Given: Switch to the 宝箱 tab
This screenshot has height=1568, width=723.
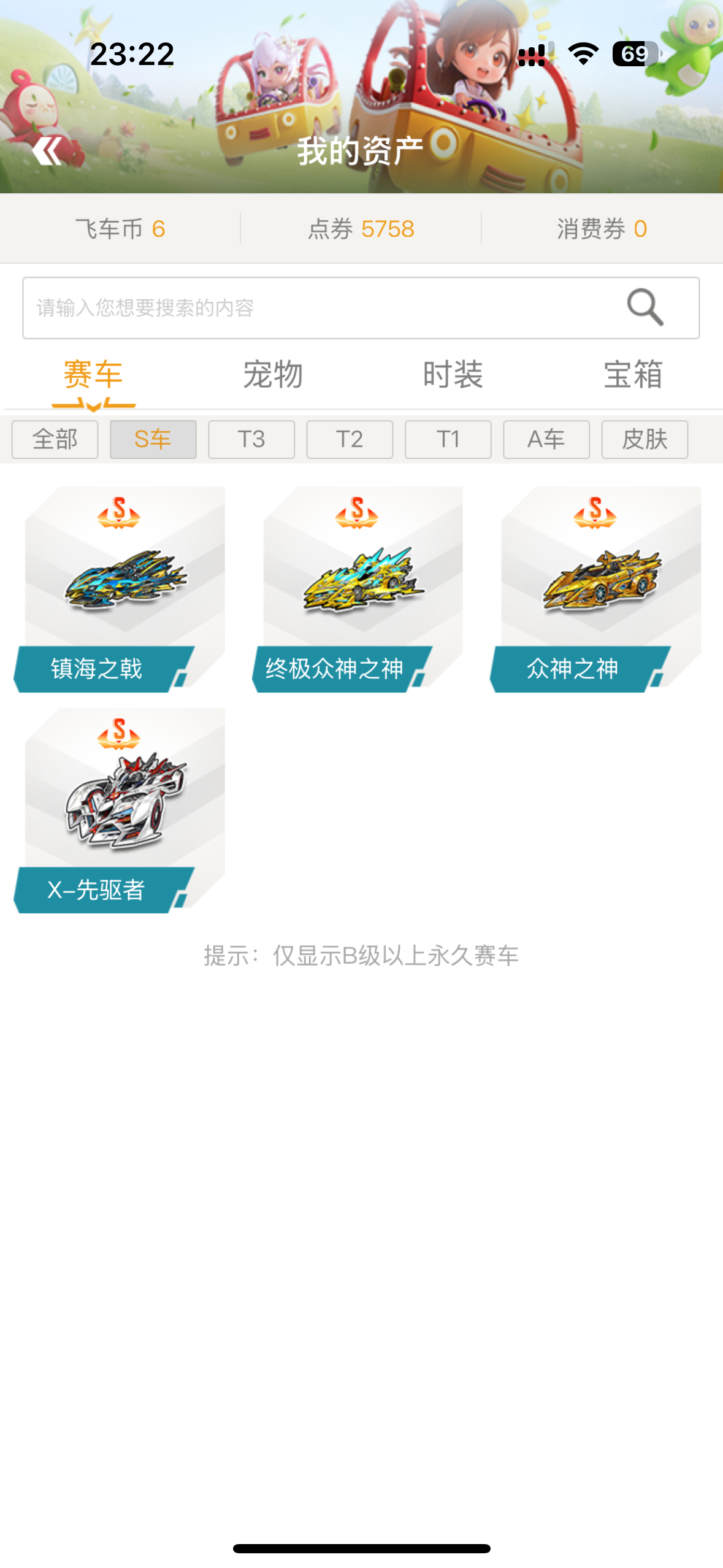Looking at the screenshot, I should [x=633, y=375].
